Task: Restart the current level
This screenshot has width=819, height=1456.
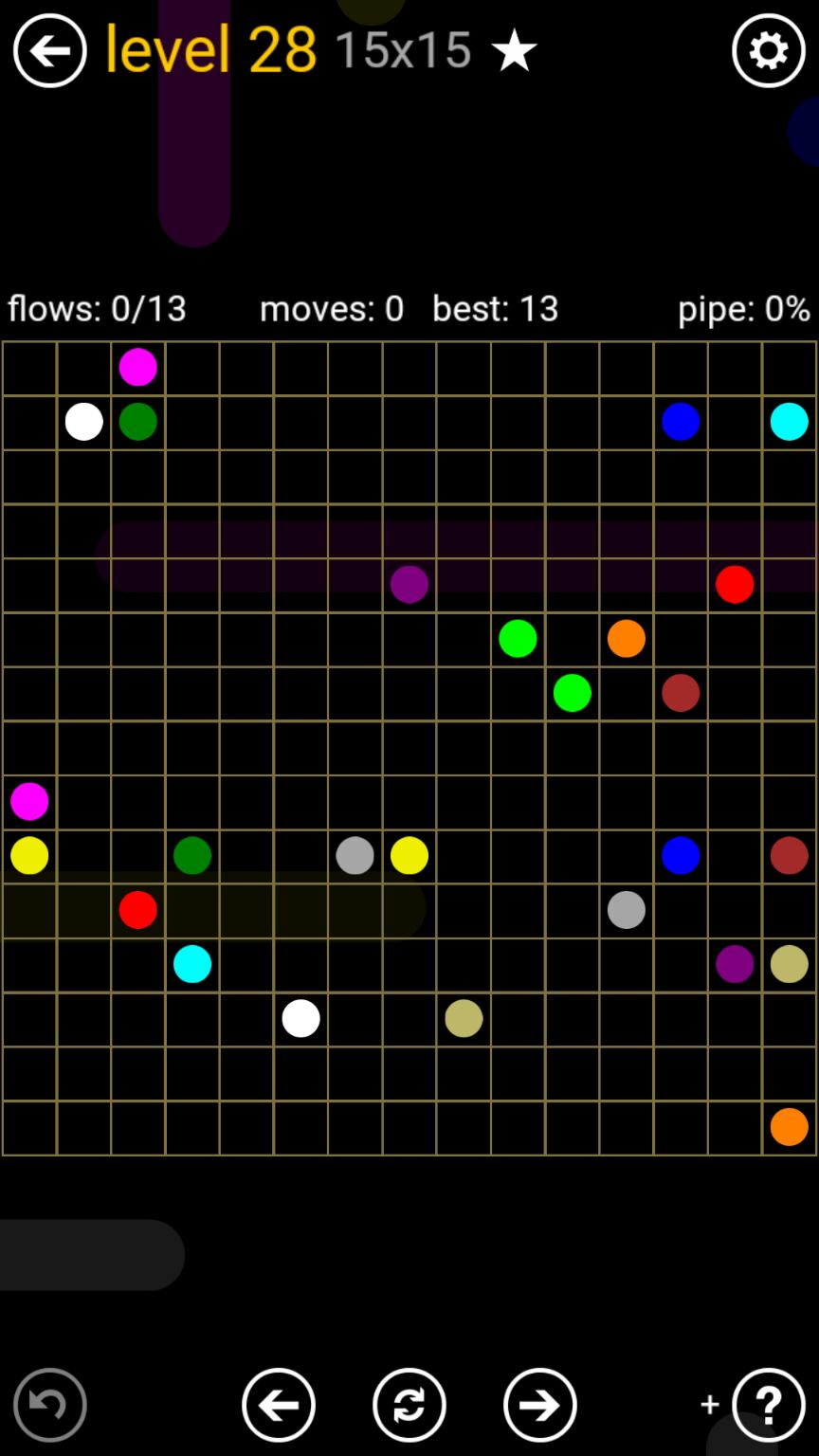Action: tap(409, 1404)
